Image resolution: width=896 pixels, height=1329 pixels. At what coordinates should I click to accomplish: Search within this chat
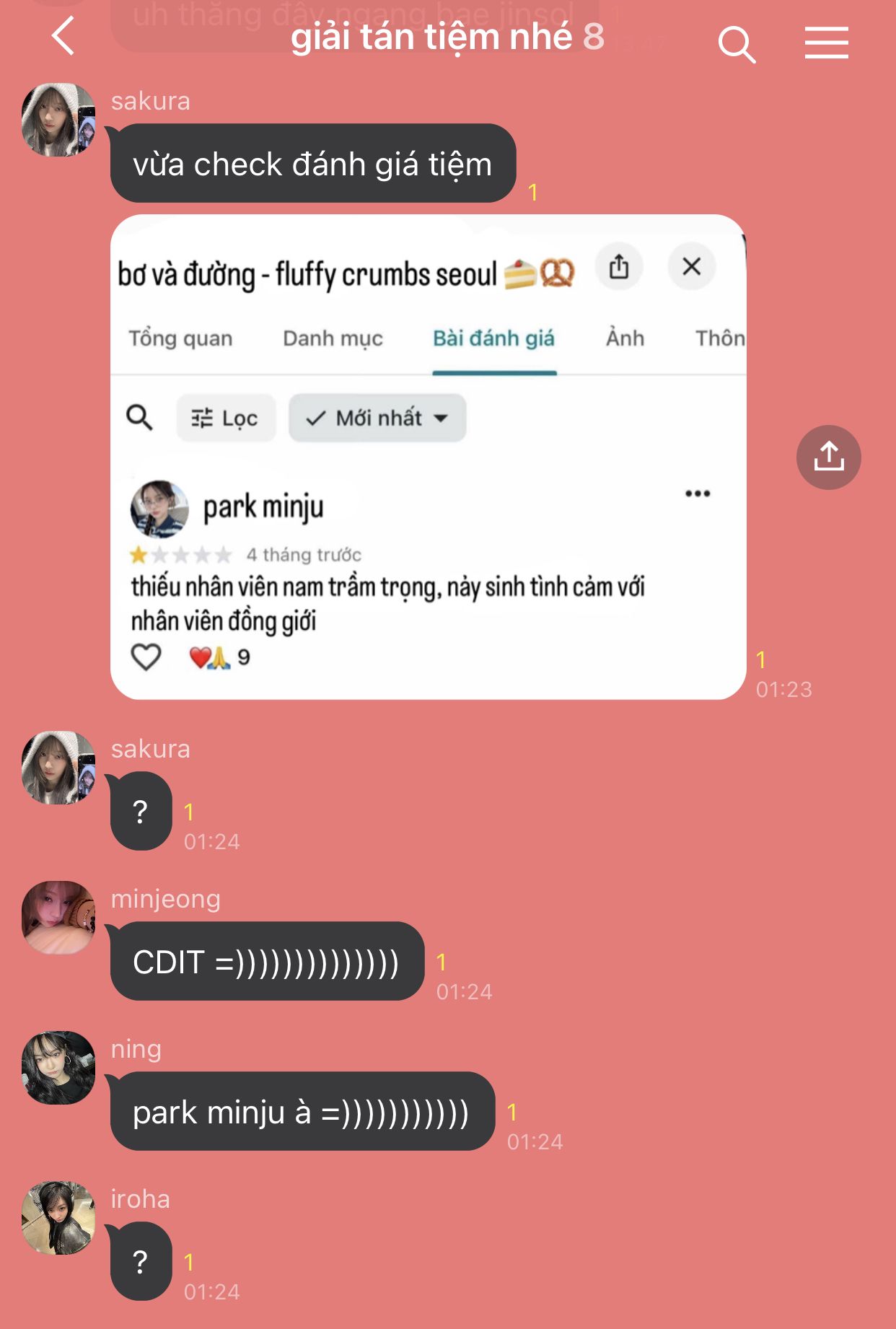click(x=736, y=45)
